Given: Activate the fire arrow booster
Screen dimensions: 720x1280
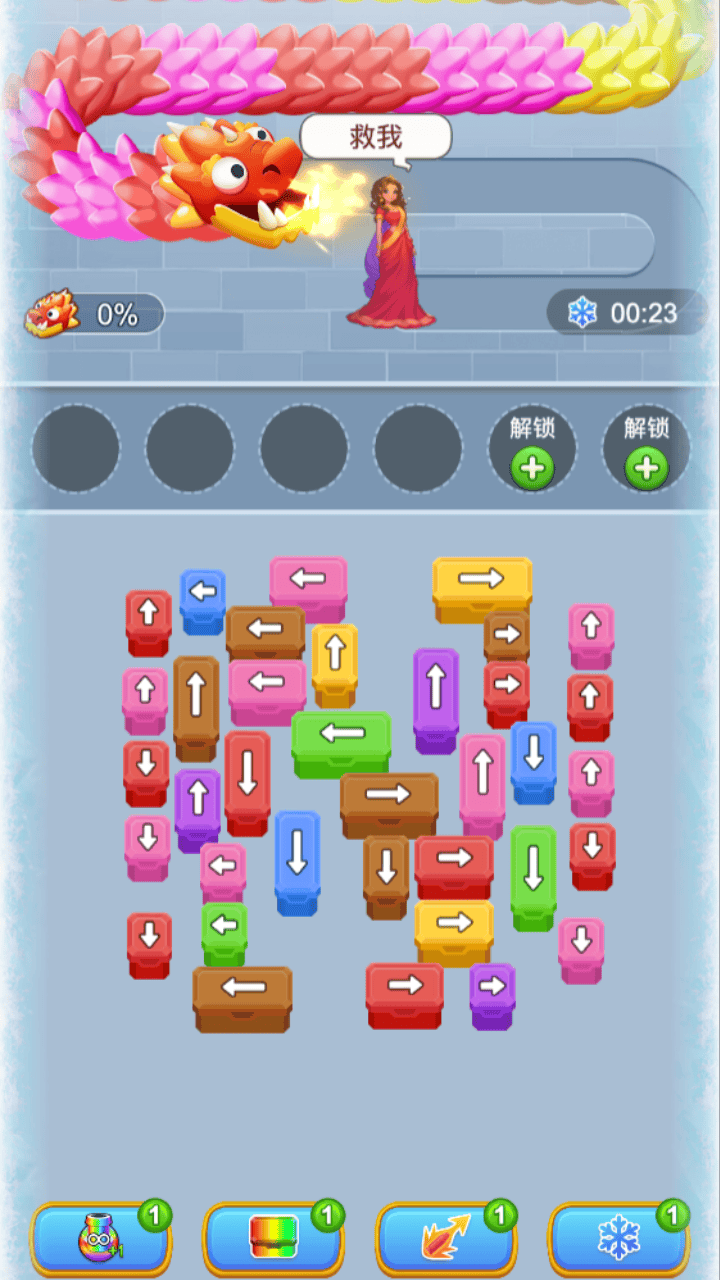Looking at the screenshot, I should (x=446, y=1238).
